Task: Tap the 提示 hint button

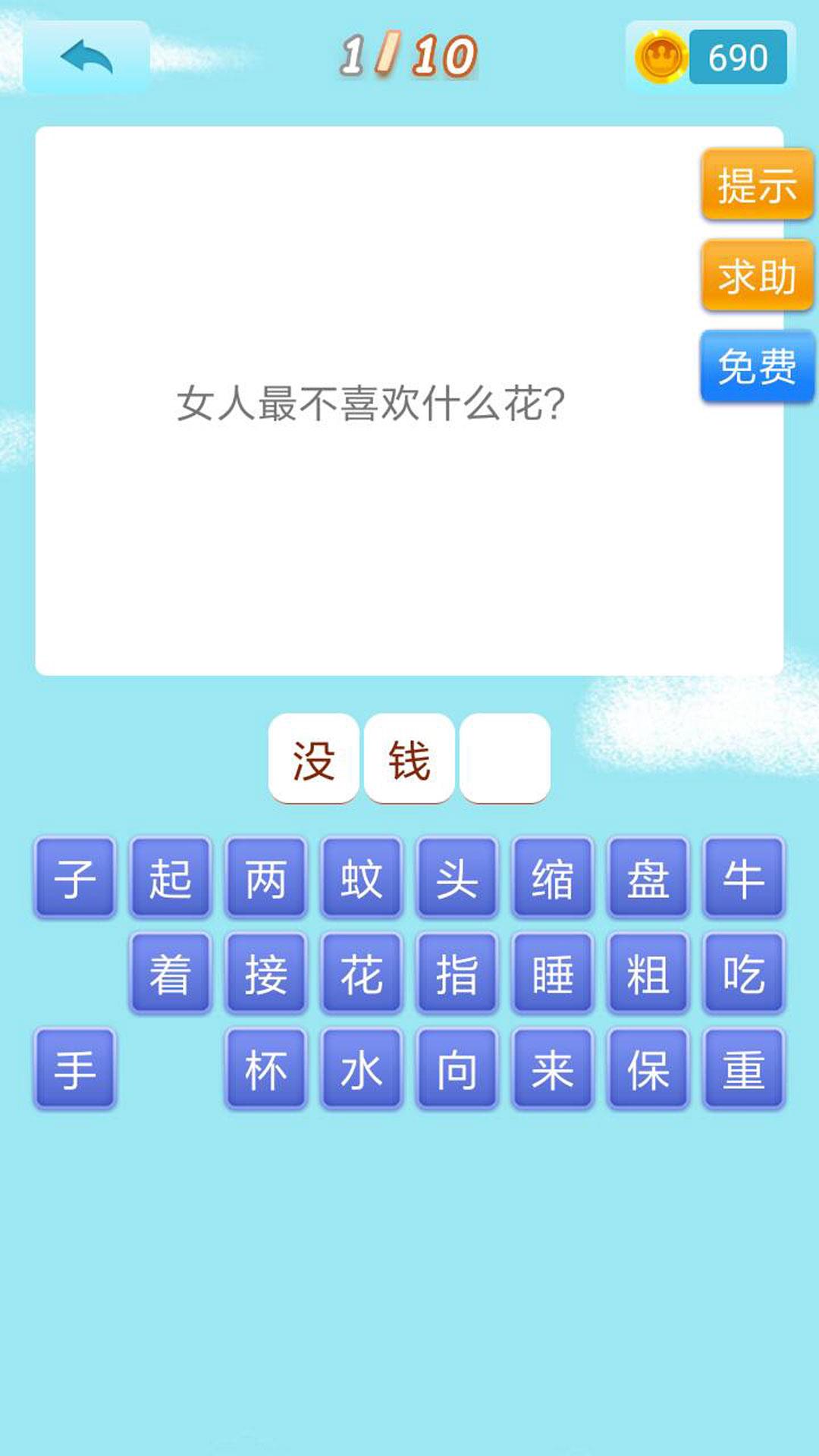Action: coord(757,185)
